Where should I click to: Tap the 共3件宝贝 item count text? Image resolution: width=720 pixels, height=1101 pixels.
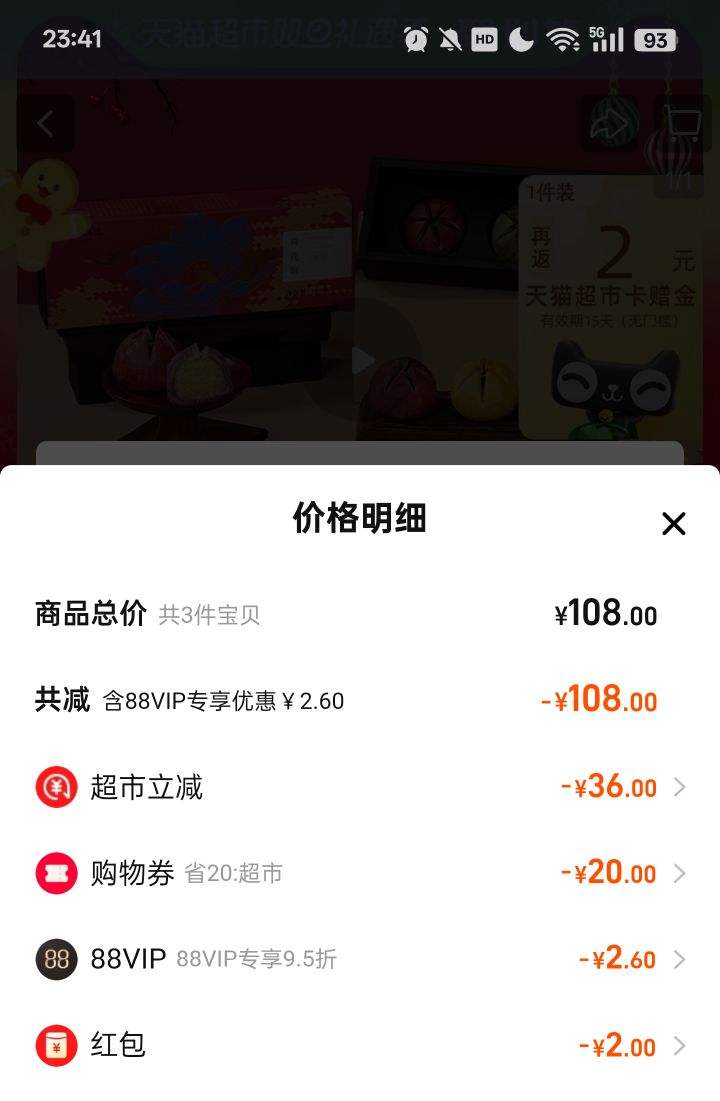(207, 616)
